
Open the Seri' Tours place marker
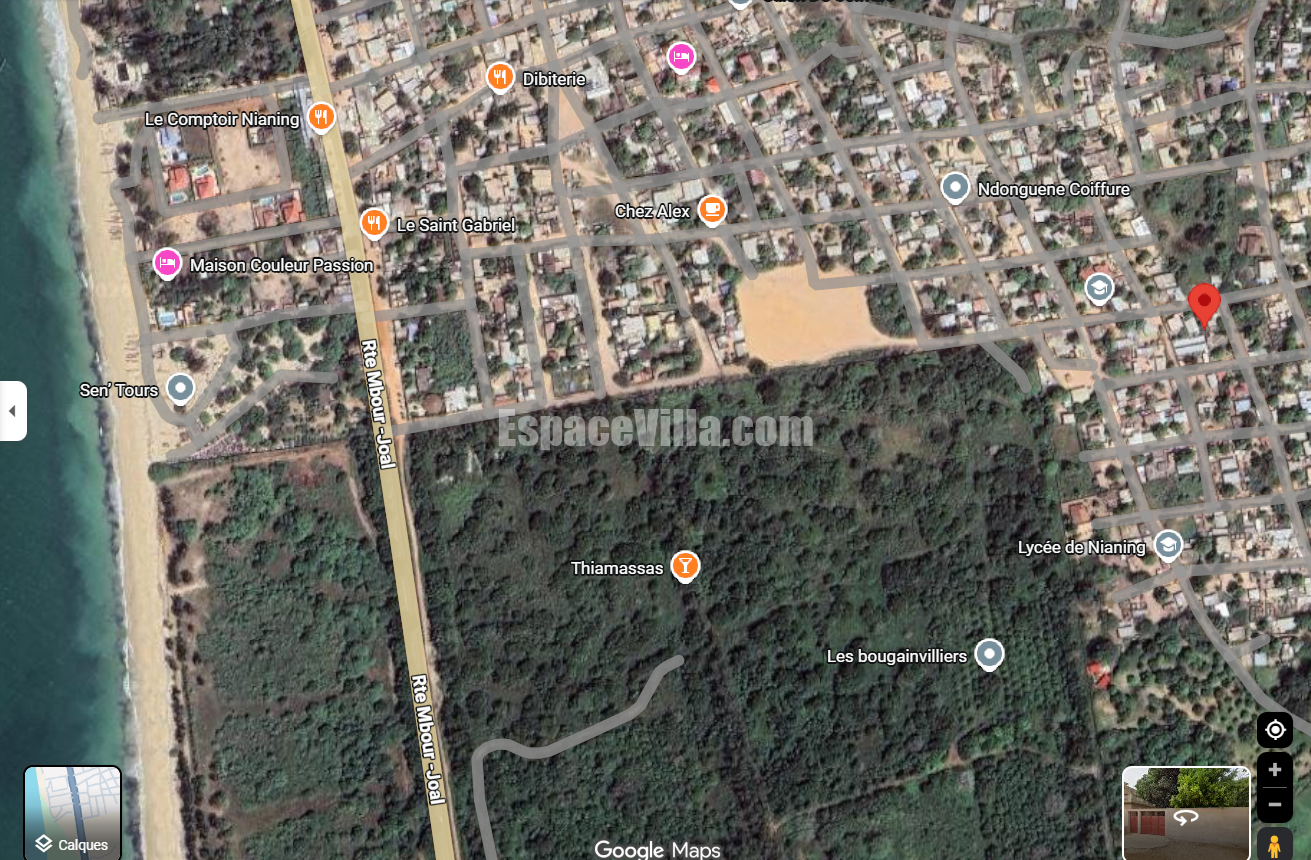tap(180, 387)
